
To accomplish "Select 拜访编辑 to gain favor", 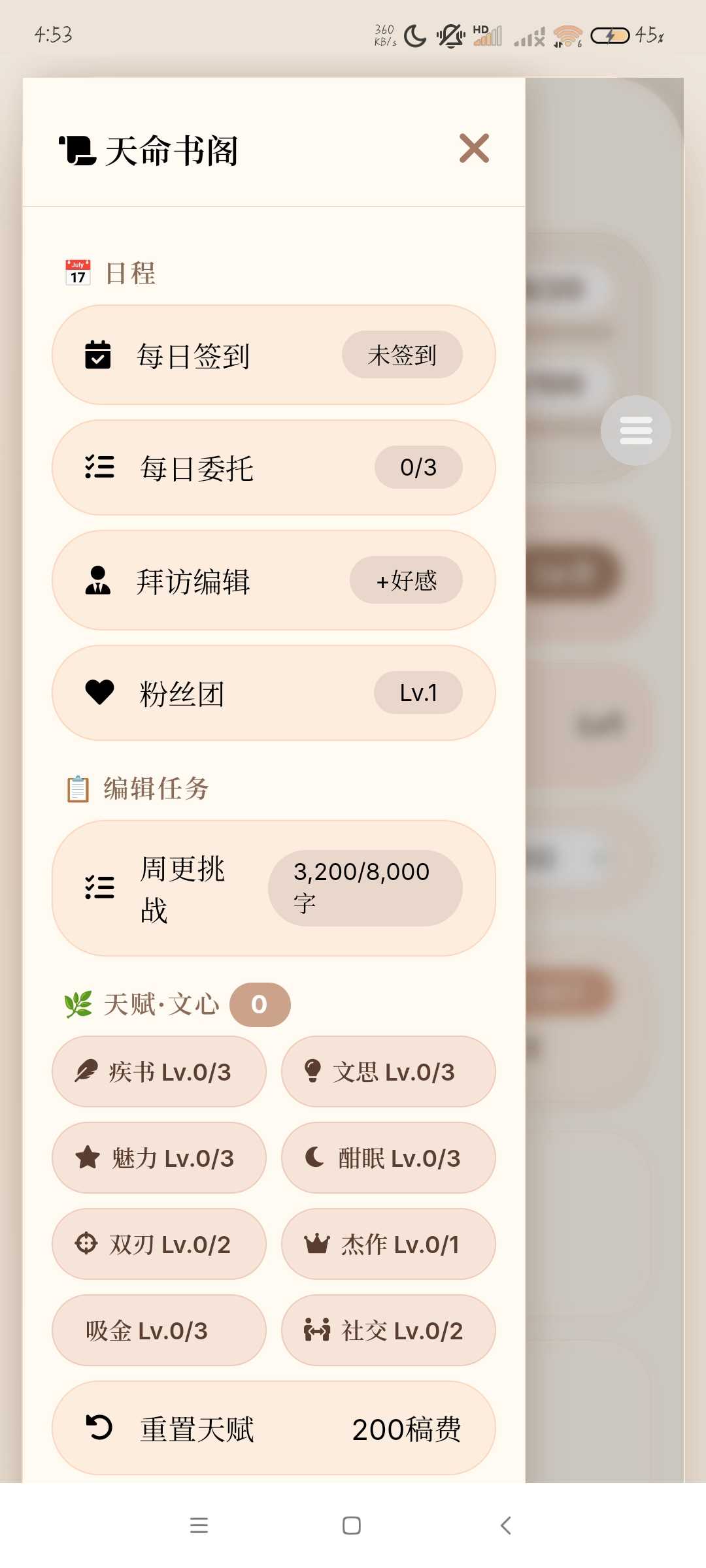I will 273,580.
